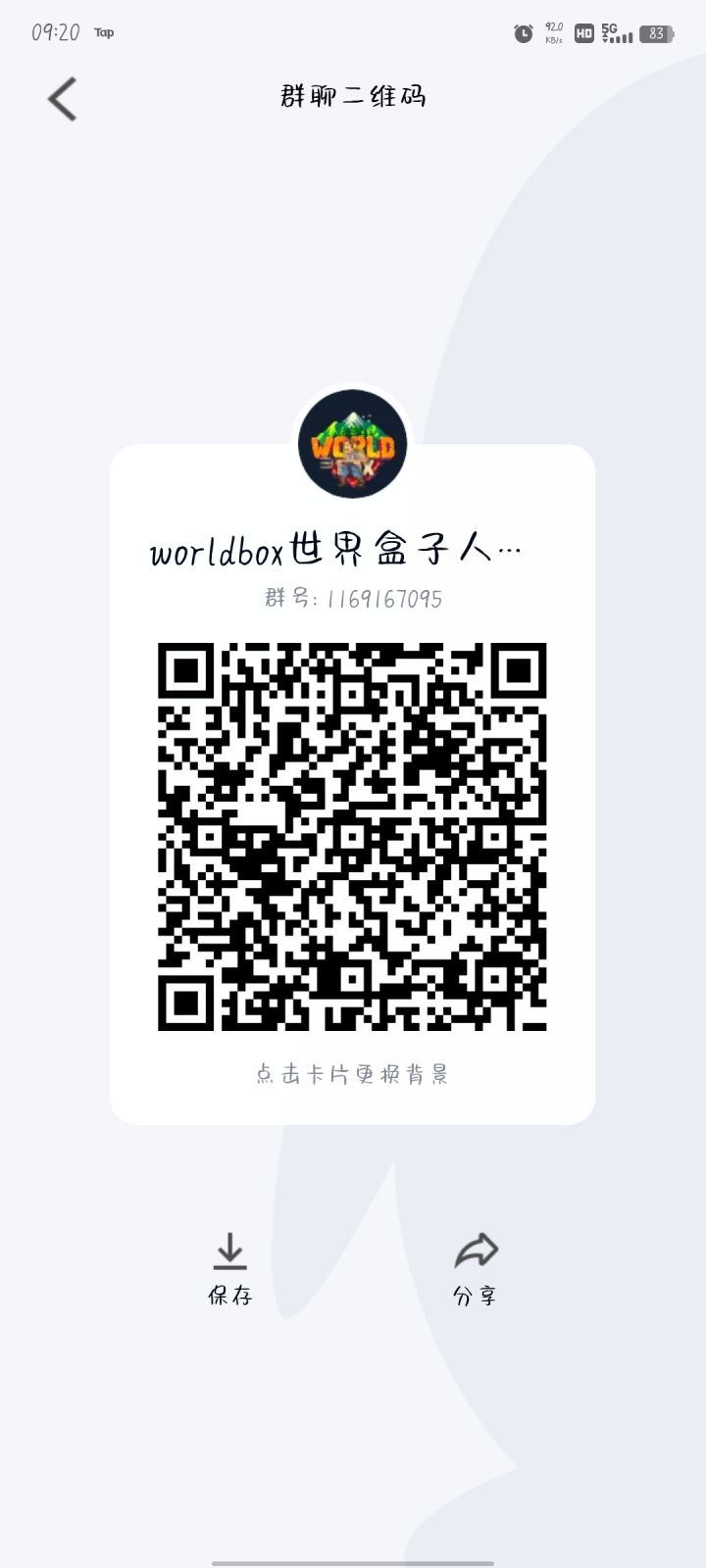The height and width of the screenshot is (1568, 706).
Task: Tap the back arrow to leave this screen
Action: pyautogui.click(x=61, y=98)
